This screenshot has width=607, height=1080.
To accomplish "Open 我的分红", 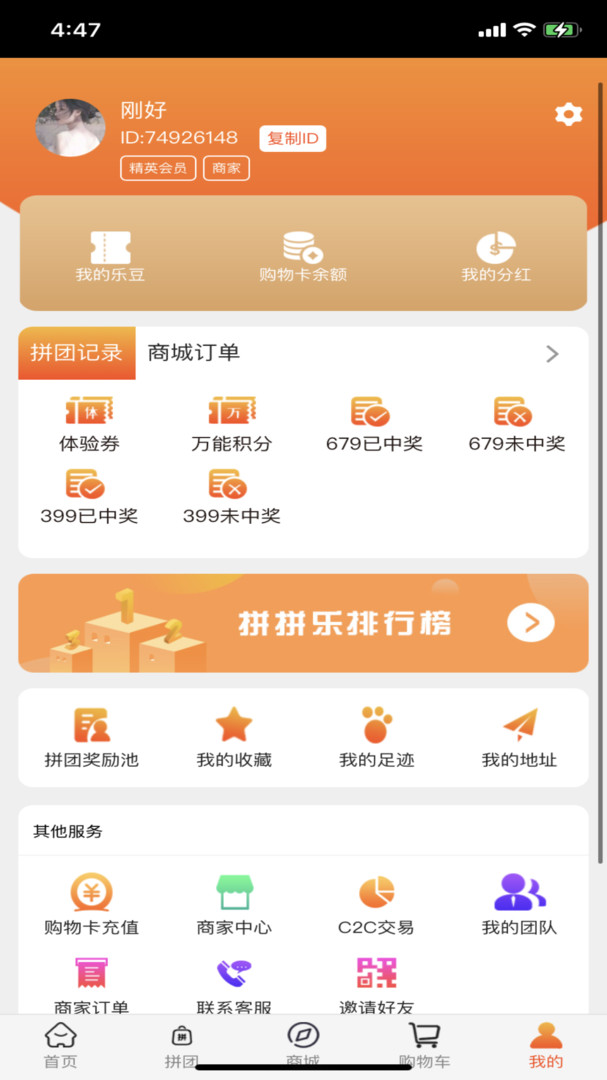I will tap(496, 256).
